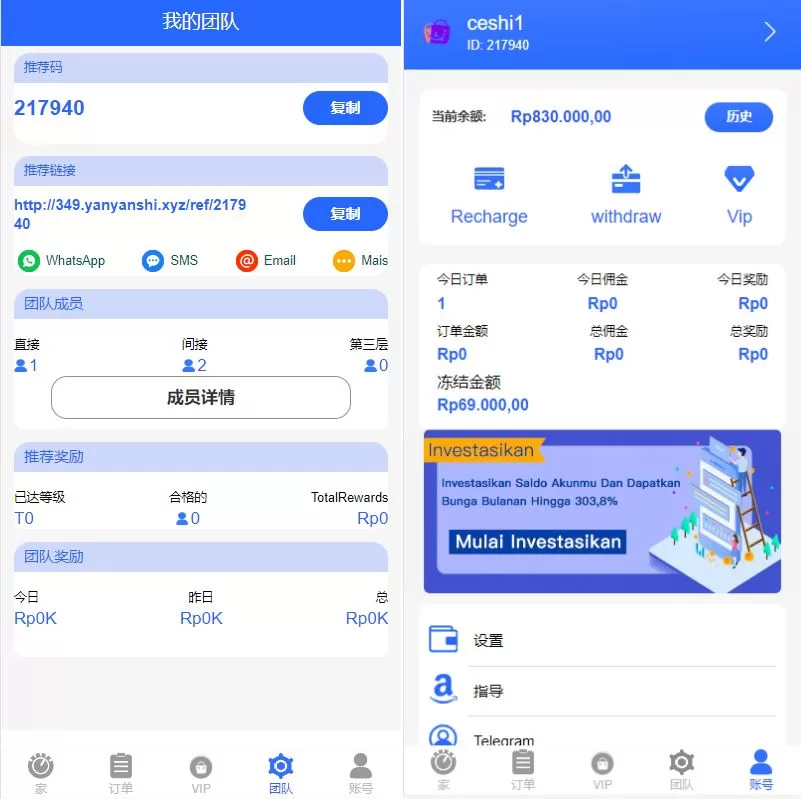Open ceshi1 profile via the chevron

770,32
